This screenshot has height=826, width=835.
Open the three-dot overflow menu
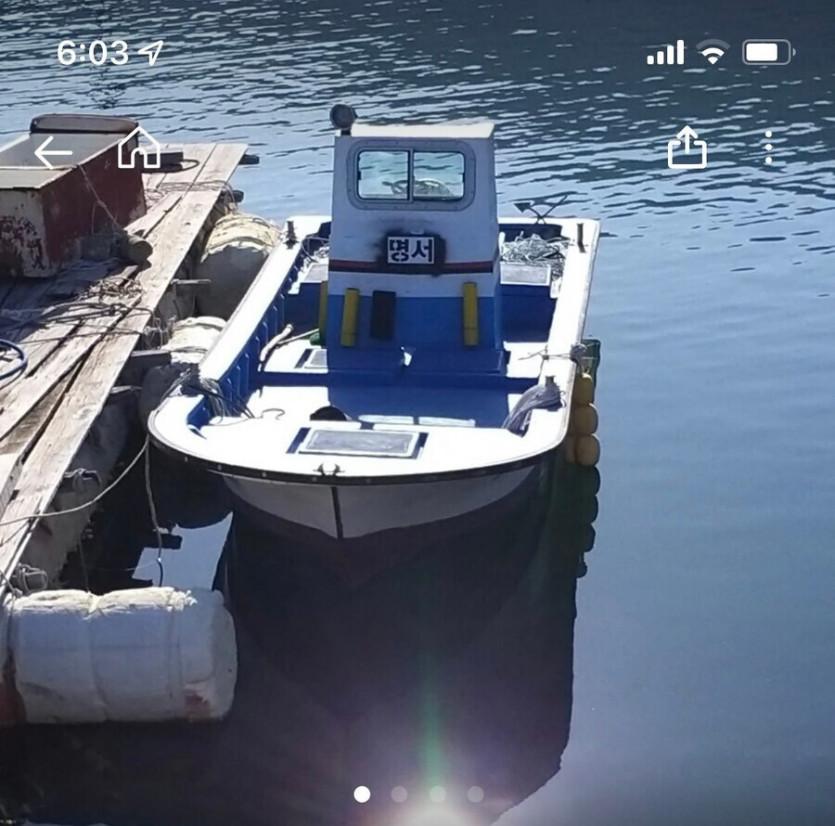[768, 148]
